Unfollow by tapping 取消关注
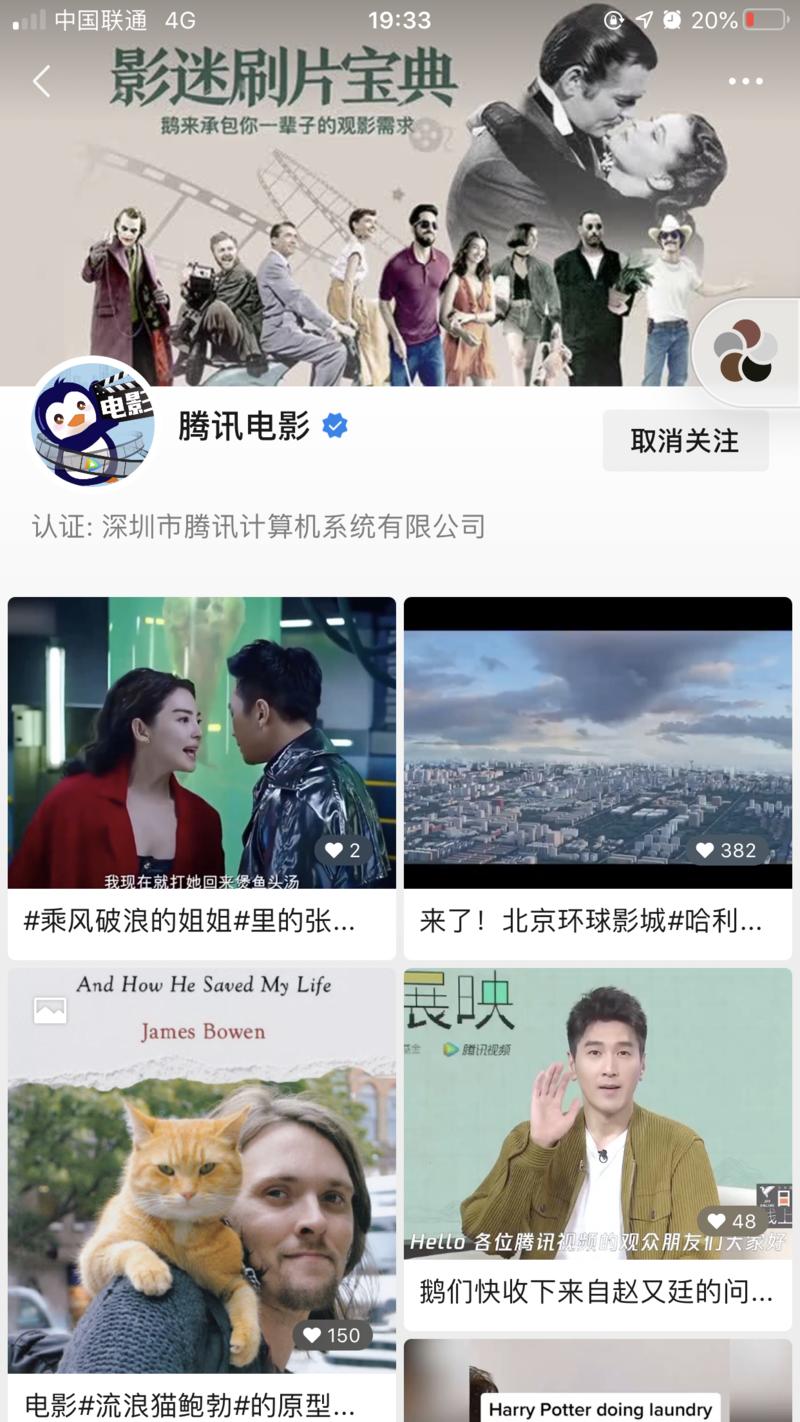Viewport: 800px width, 1422px height. click(x=684, y=440)
